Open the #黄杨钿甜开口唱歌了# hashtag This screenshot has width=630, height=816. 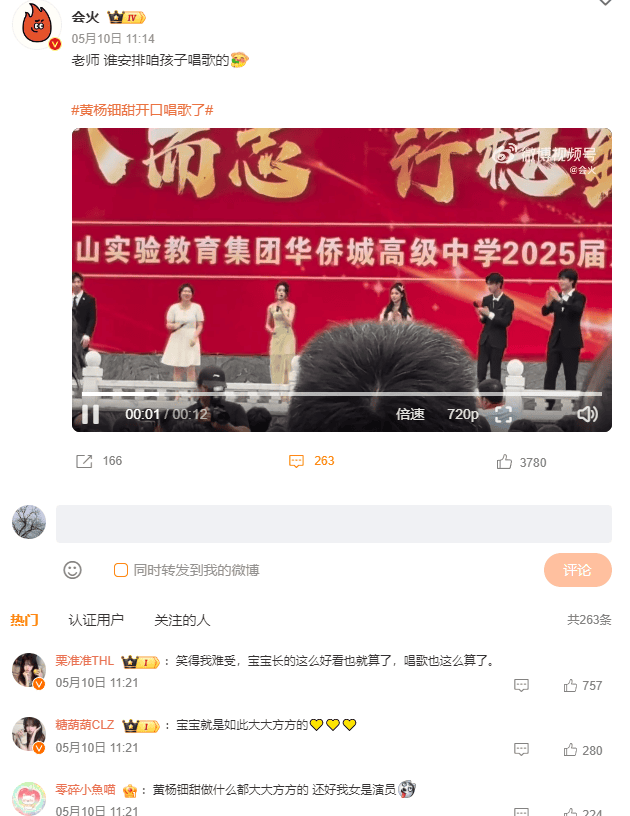[x=142, y=109]
